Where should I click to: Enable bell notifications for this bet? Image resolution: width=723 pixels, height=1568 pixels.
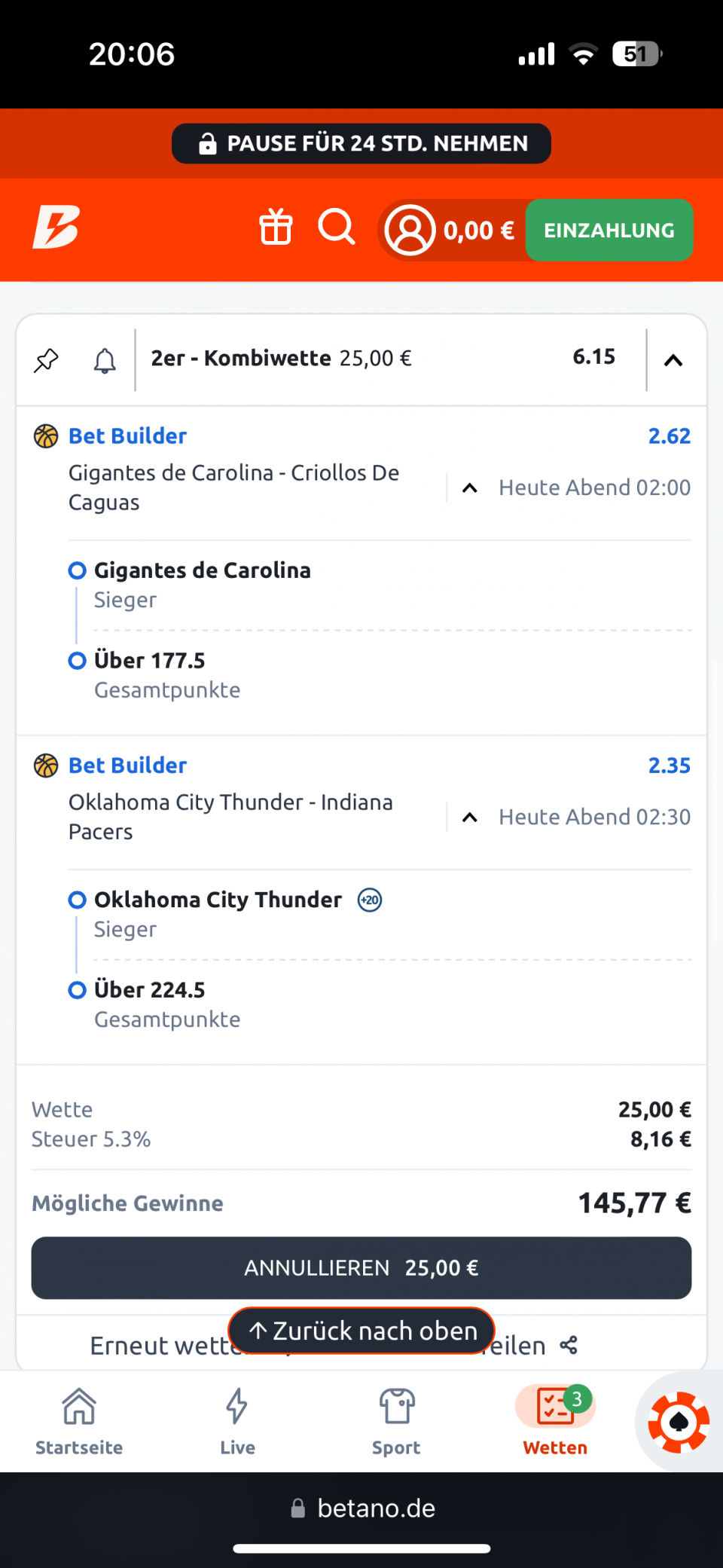coord(105,361)
